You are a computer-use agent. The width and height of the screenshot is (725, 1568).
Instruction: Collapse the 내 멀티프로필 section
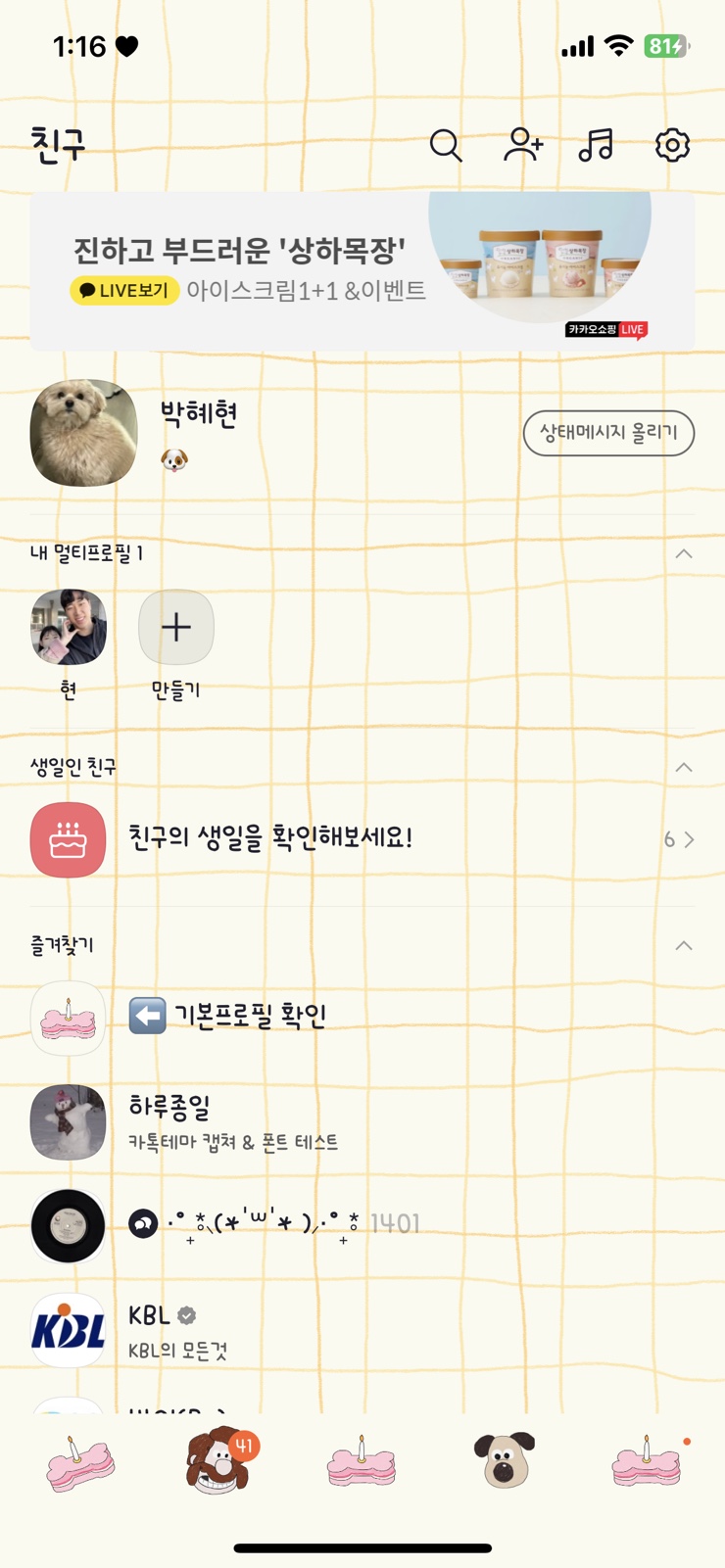pyautogui.click(x=684, y=554)
